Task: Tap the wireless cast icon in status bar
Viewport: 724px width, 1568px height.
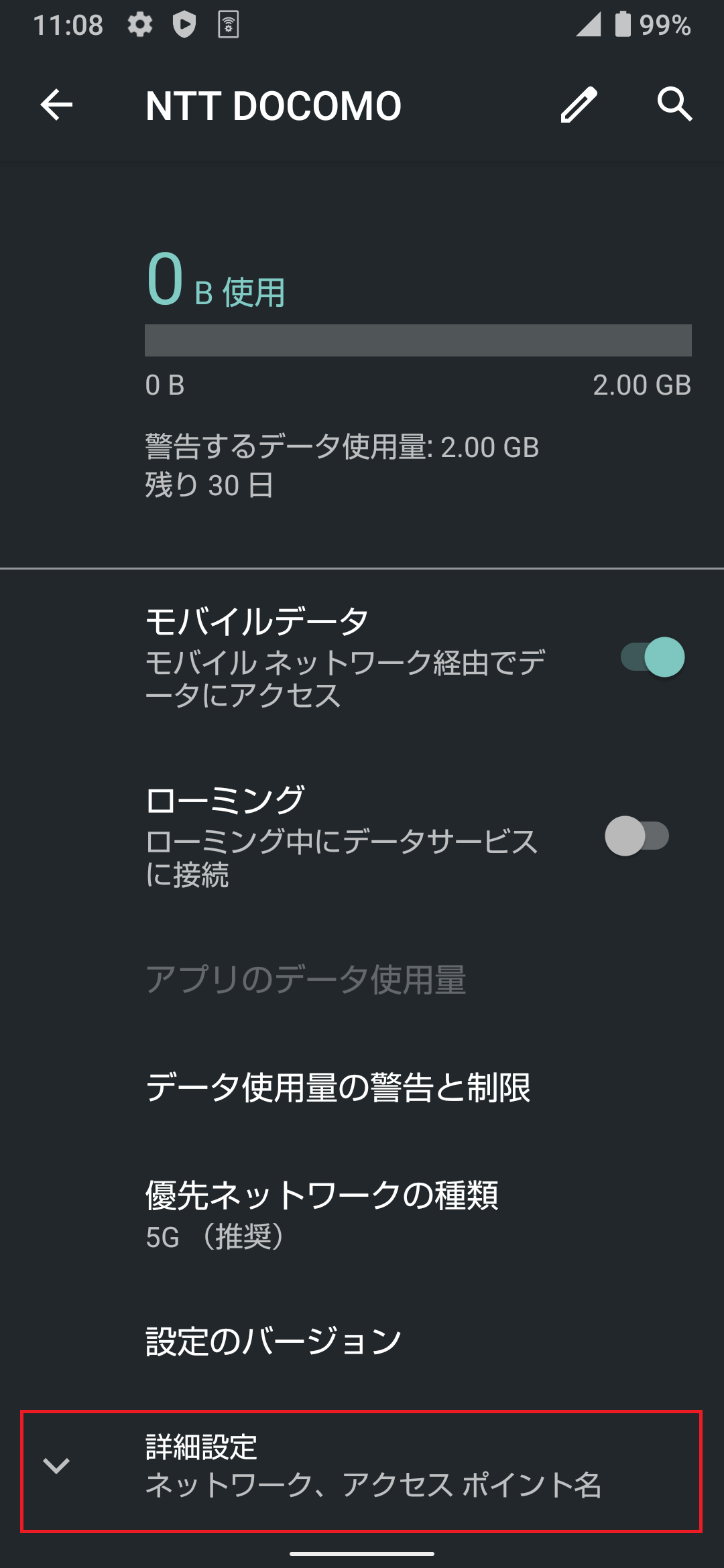Action: (x=228, y=25)
